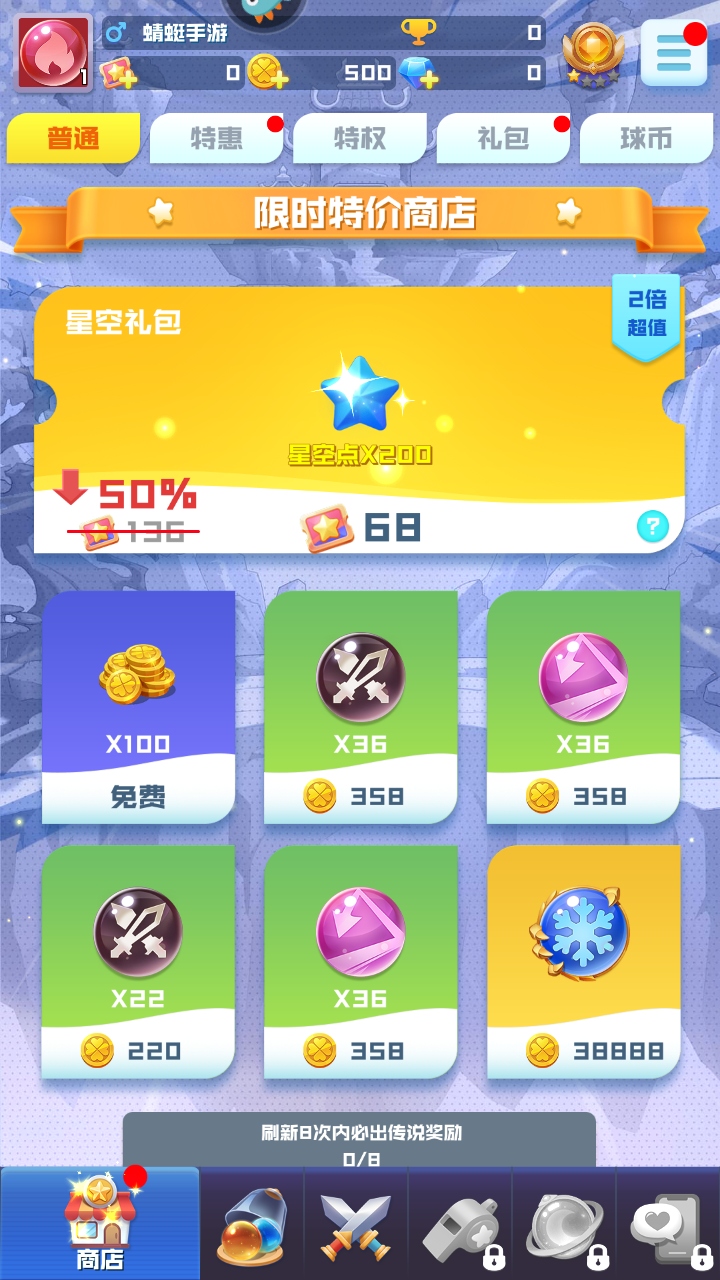
Task: Buy the snowflake ball for 38888
Action: pyautogui.click(x=583, y=960)
